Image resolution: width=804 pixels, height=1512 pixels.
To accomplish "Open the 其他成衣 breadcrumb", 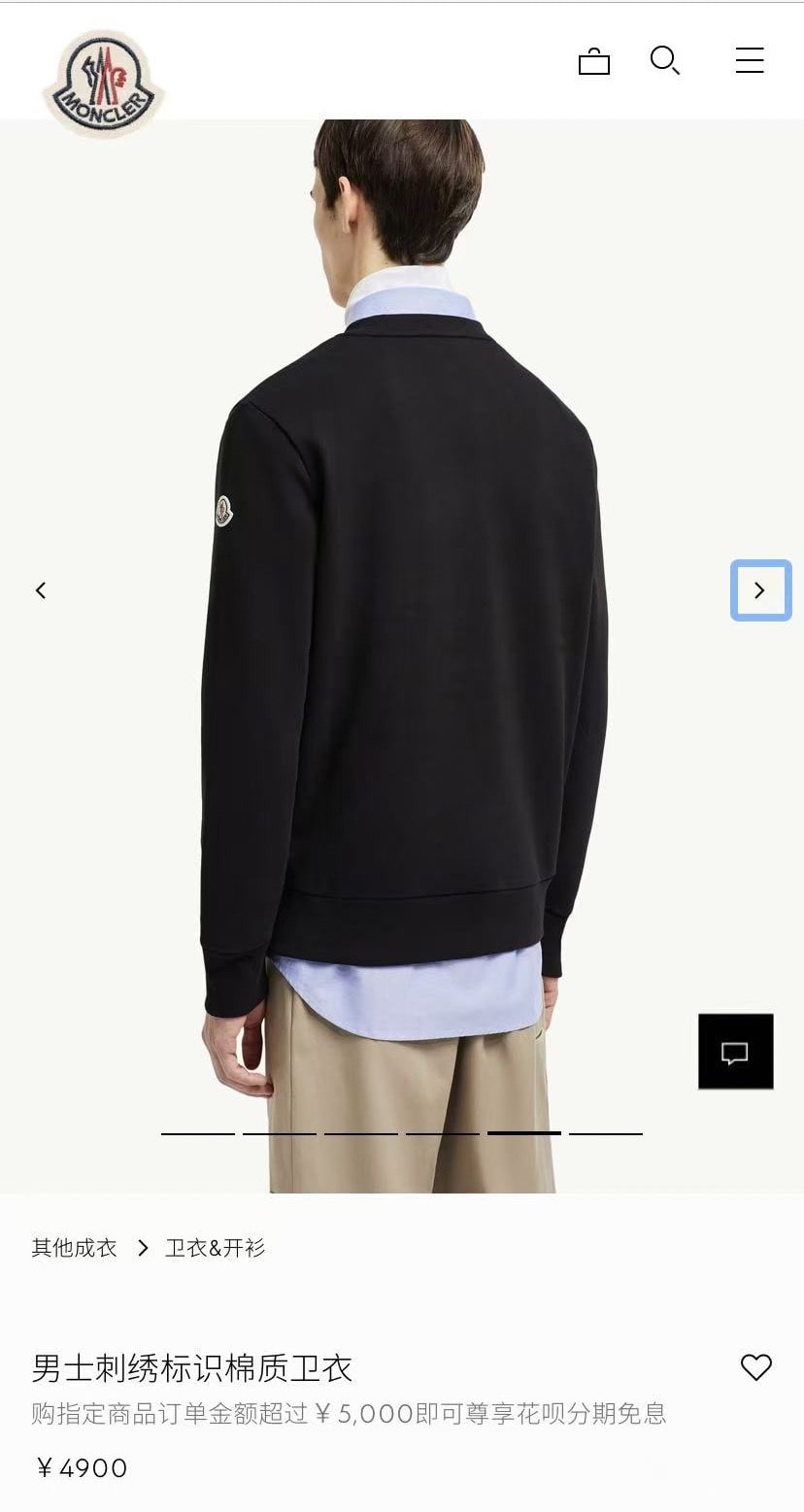I will (x=74, y=1248).
